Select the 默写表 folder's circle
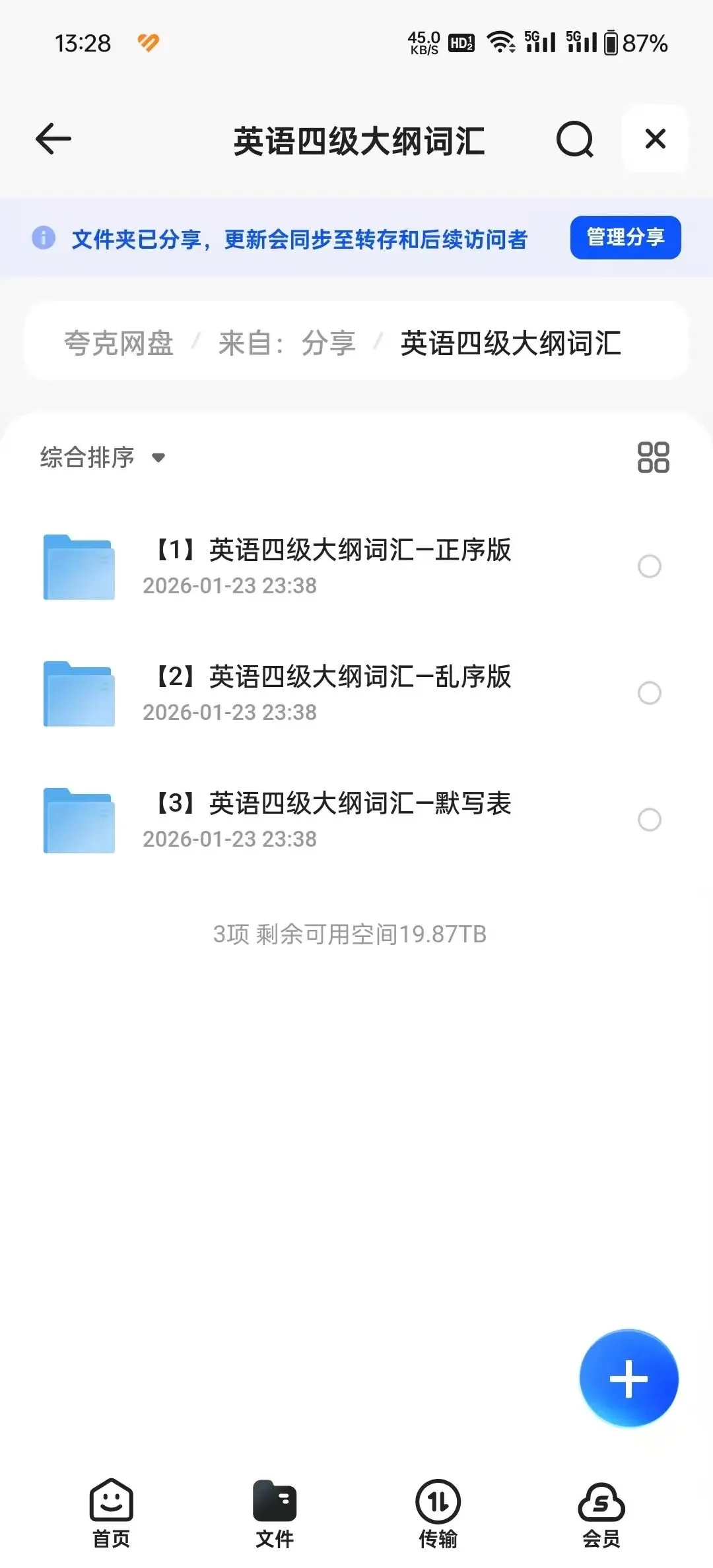 pos(650,820)
